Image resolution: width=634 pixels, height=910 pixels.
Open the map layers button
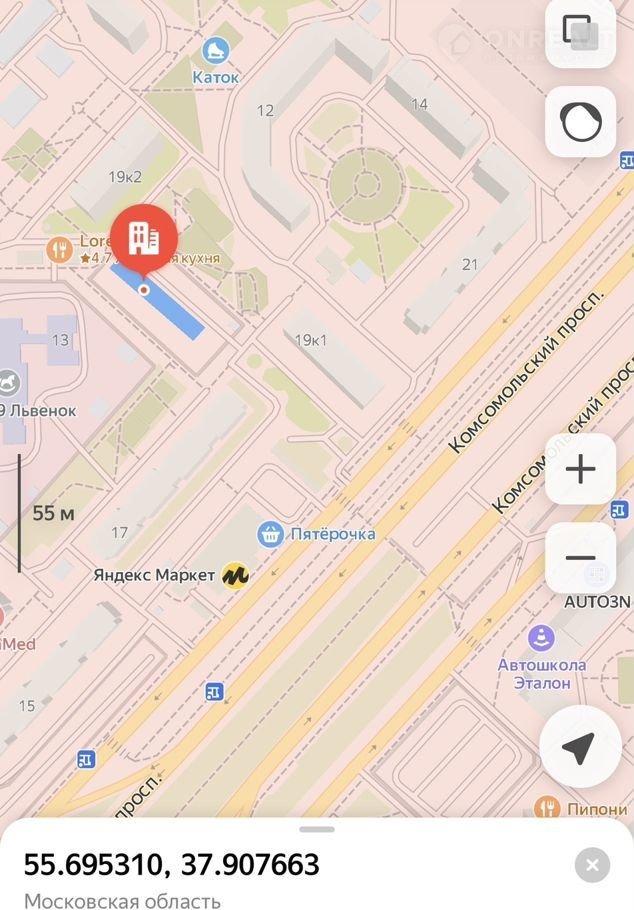(580, 33)
